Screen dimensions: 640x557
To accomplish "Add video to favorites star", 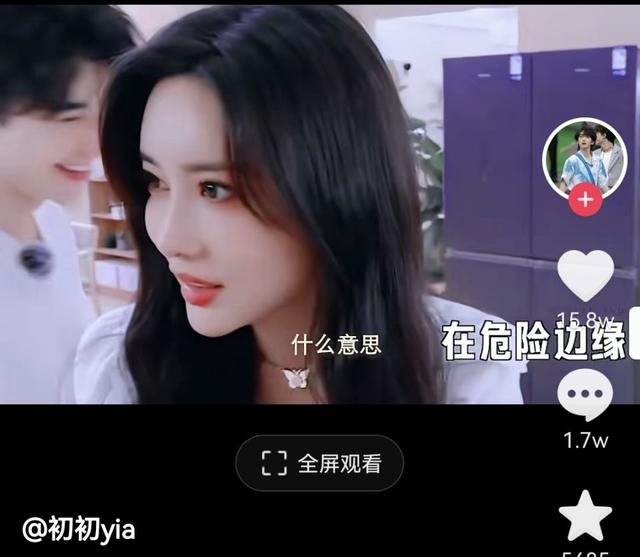I will click(585, 516).
